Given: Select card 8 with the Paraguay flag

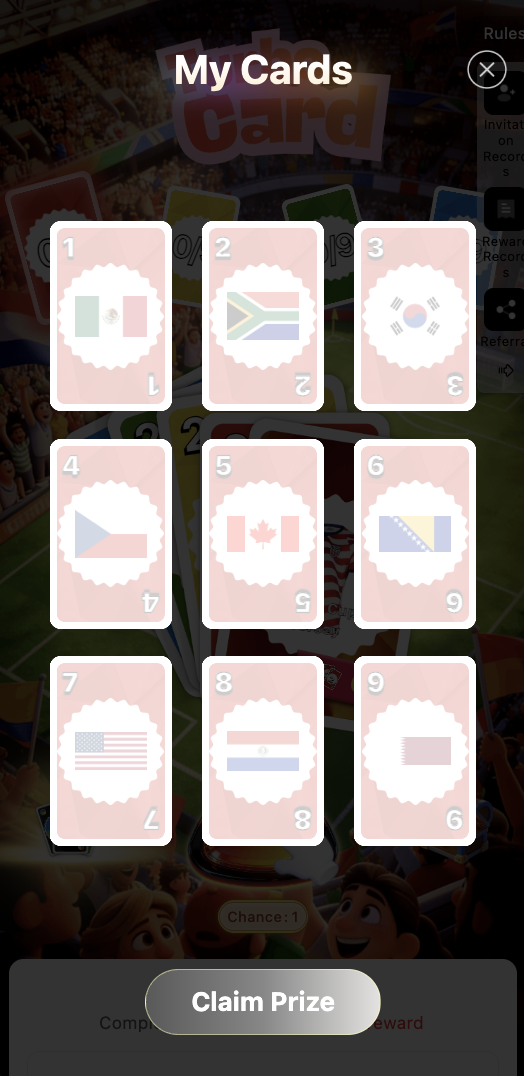Looking at the screenshot, I should point(263,751).
